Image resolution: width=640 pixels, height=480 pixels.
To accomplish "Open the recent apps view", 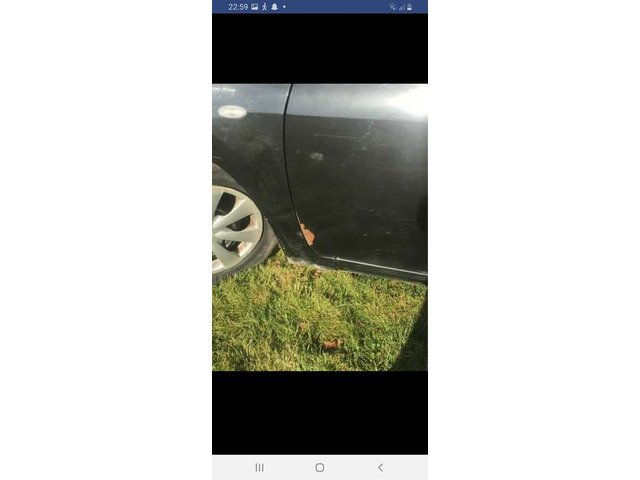I will 259,467.
